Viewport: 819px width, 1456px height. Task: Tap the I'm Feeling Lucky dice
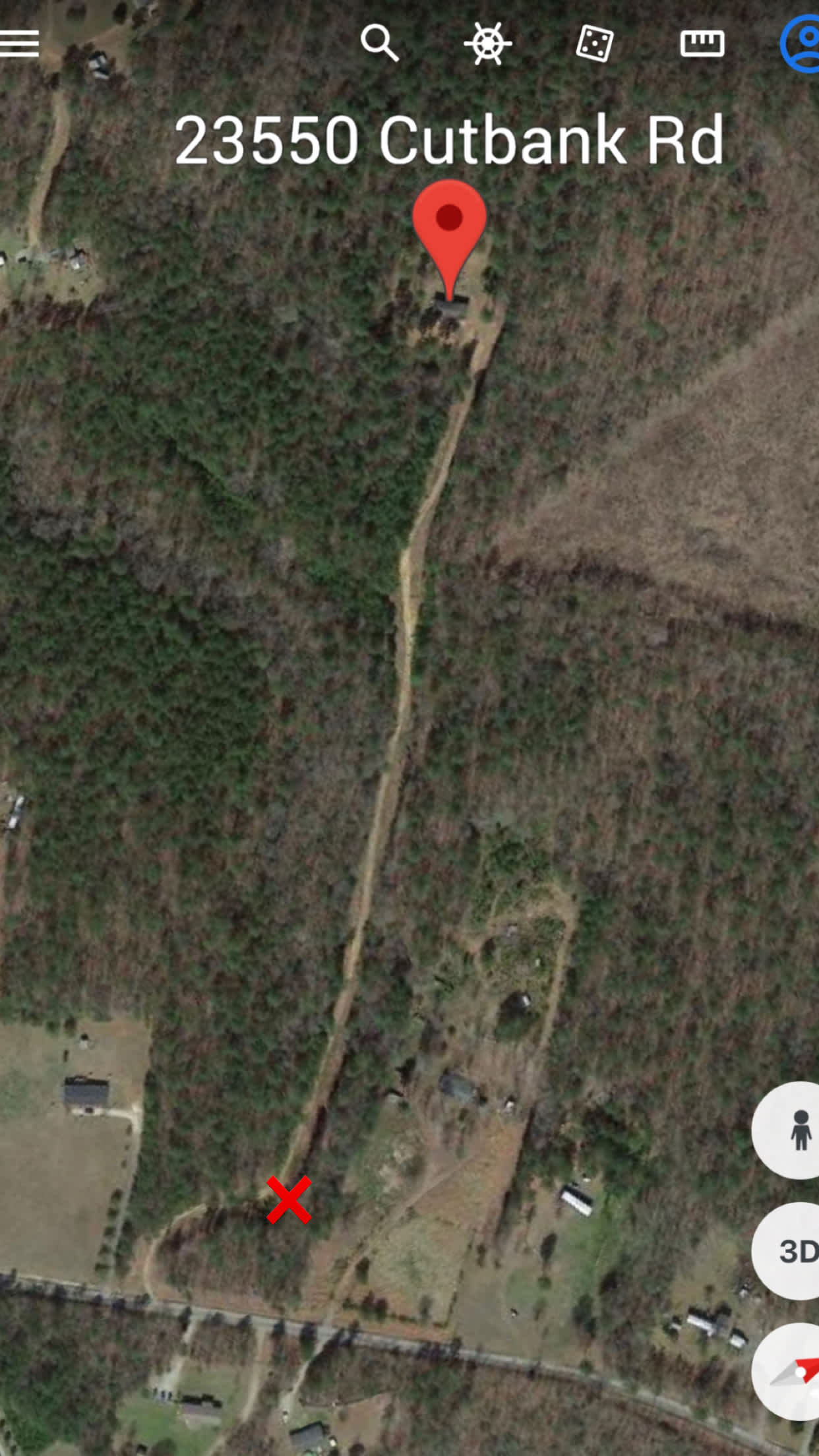[595, 44]
